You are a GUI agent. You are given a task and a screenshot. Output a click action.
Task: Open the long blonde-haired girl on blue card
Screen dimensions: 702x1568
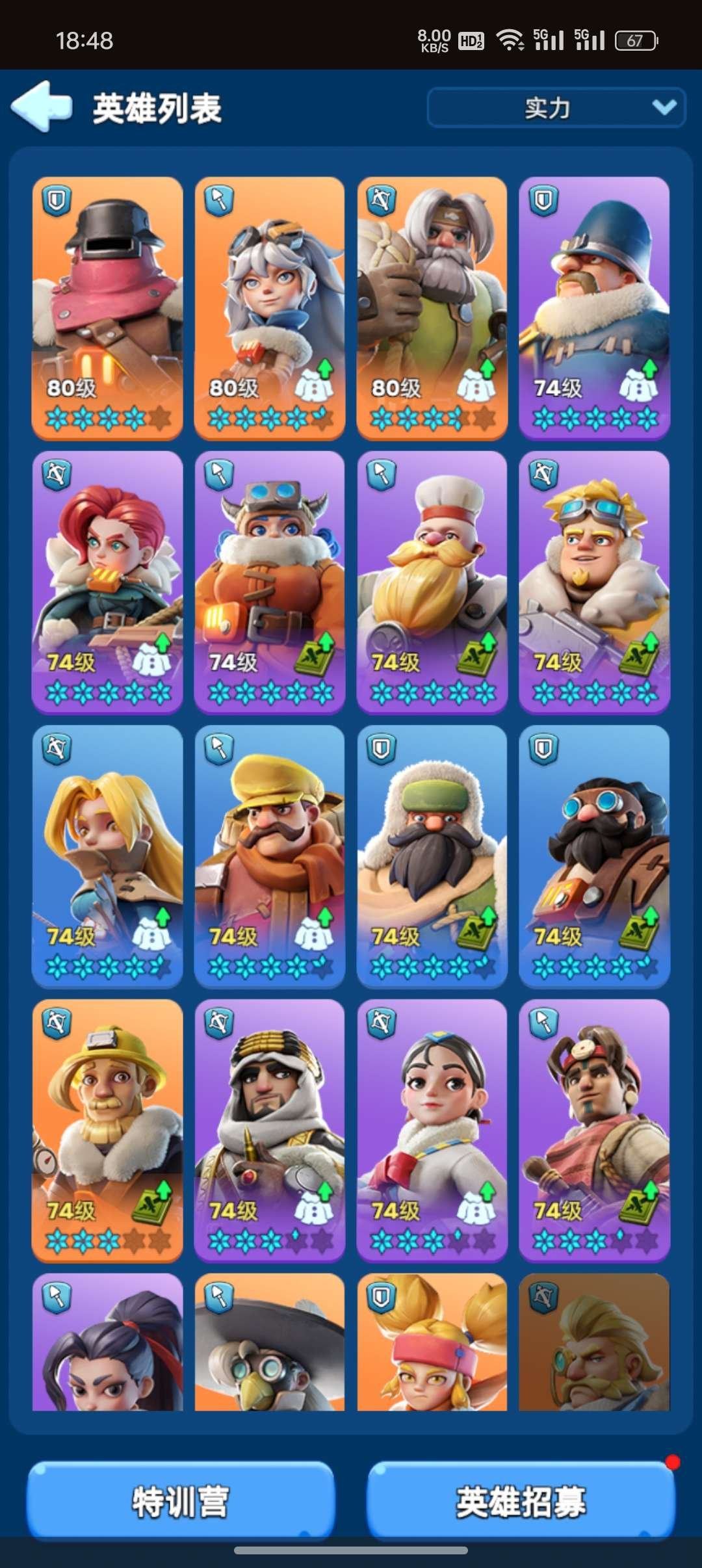(x=107, y=856)
